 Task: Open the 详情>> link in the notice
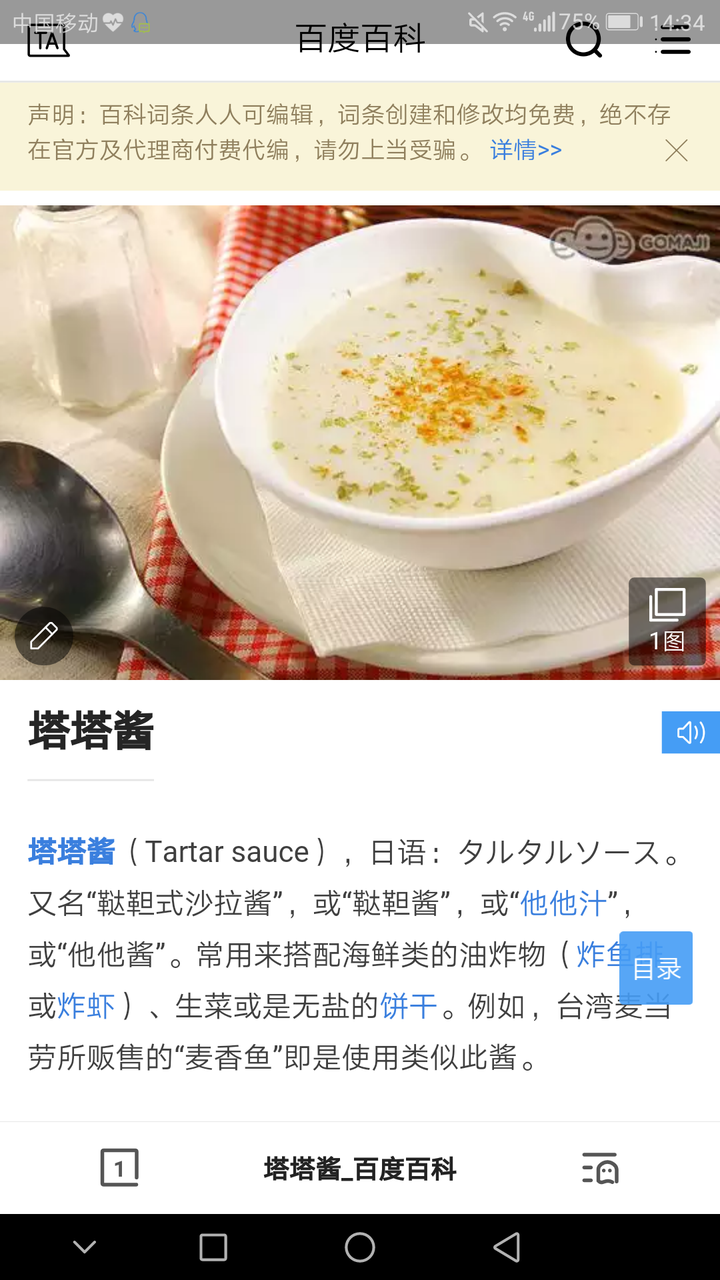coord(526,150)
